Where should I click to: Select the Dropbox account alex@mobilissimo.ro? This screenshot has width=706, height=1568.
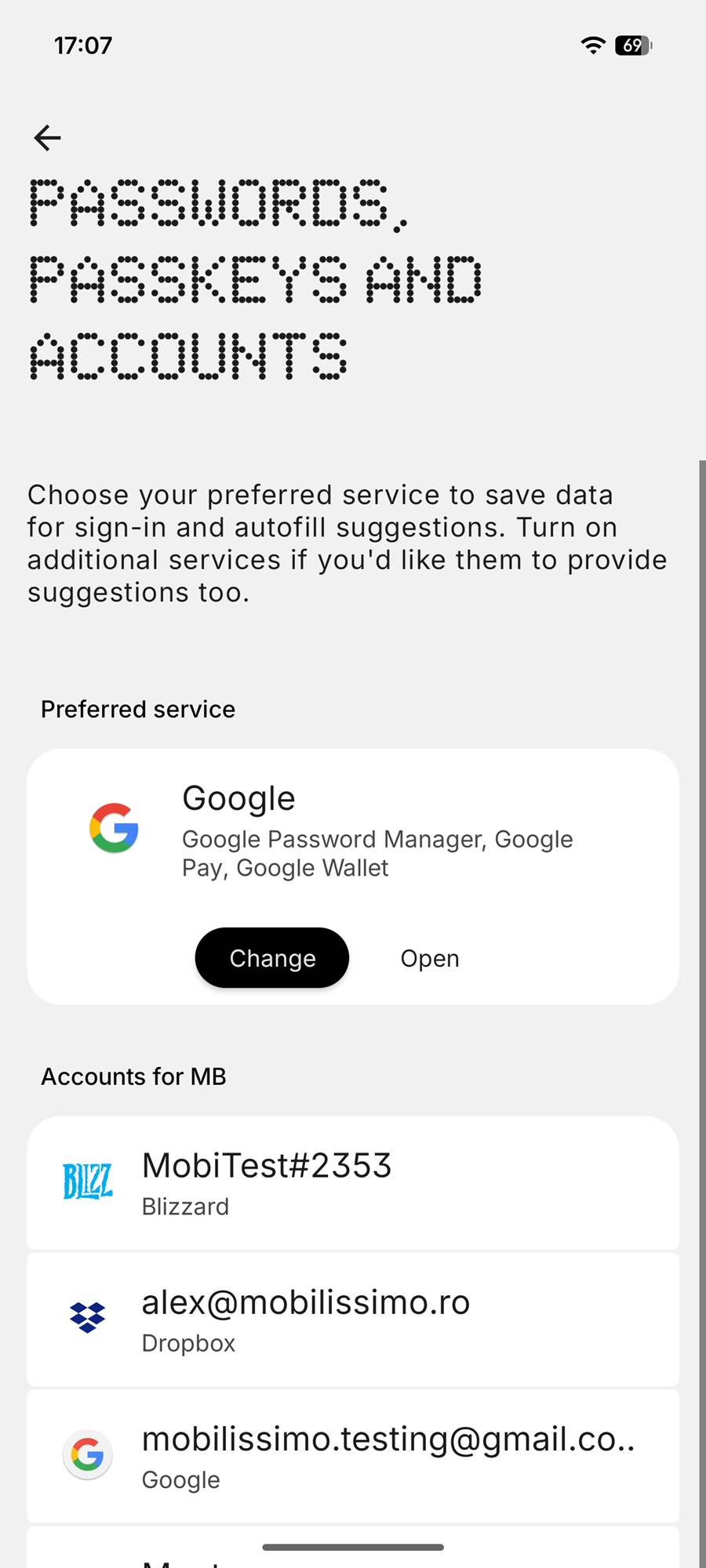353,1319
